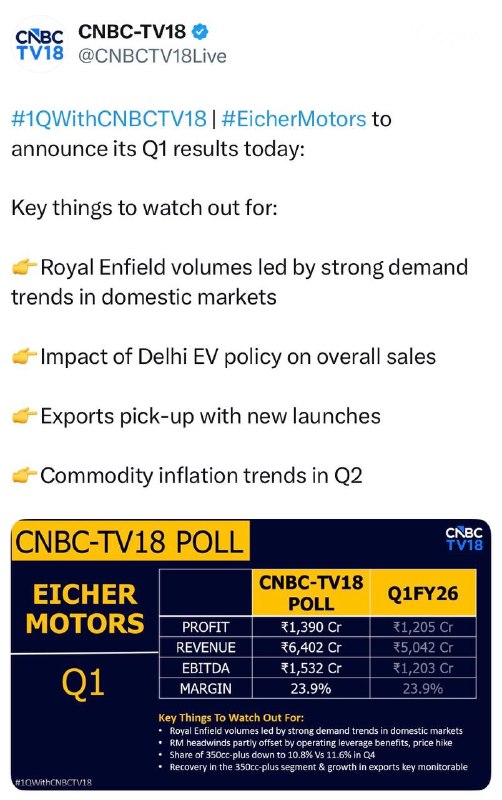Open the CNBC-TV18 profile picture
The height and width of the screenshot is (800, 502).
[39, 44]
